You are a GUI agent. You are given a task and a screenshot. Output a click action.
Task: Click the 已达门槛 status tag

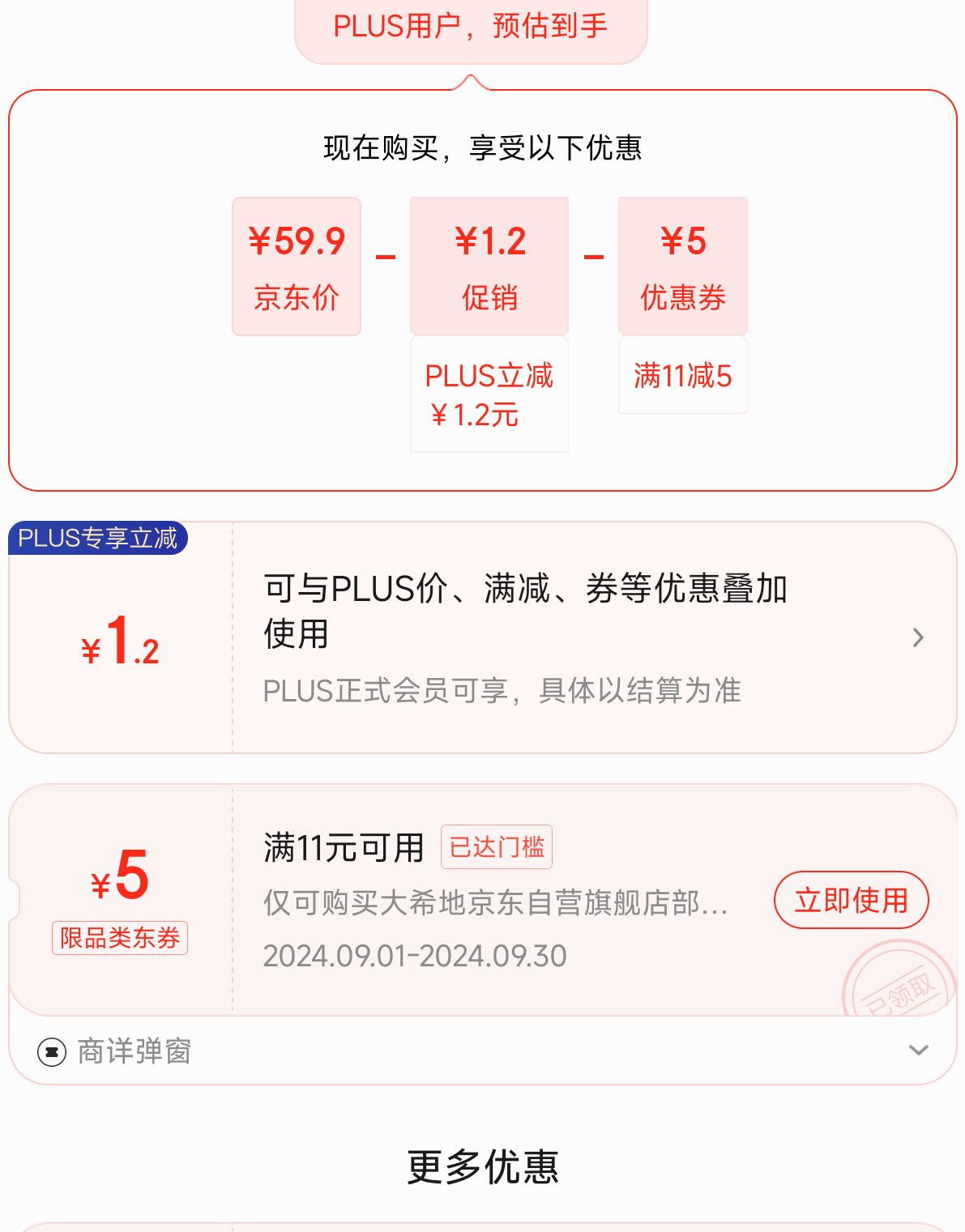497,846
